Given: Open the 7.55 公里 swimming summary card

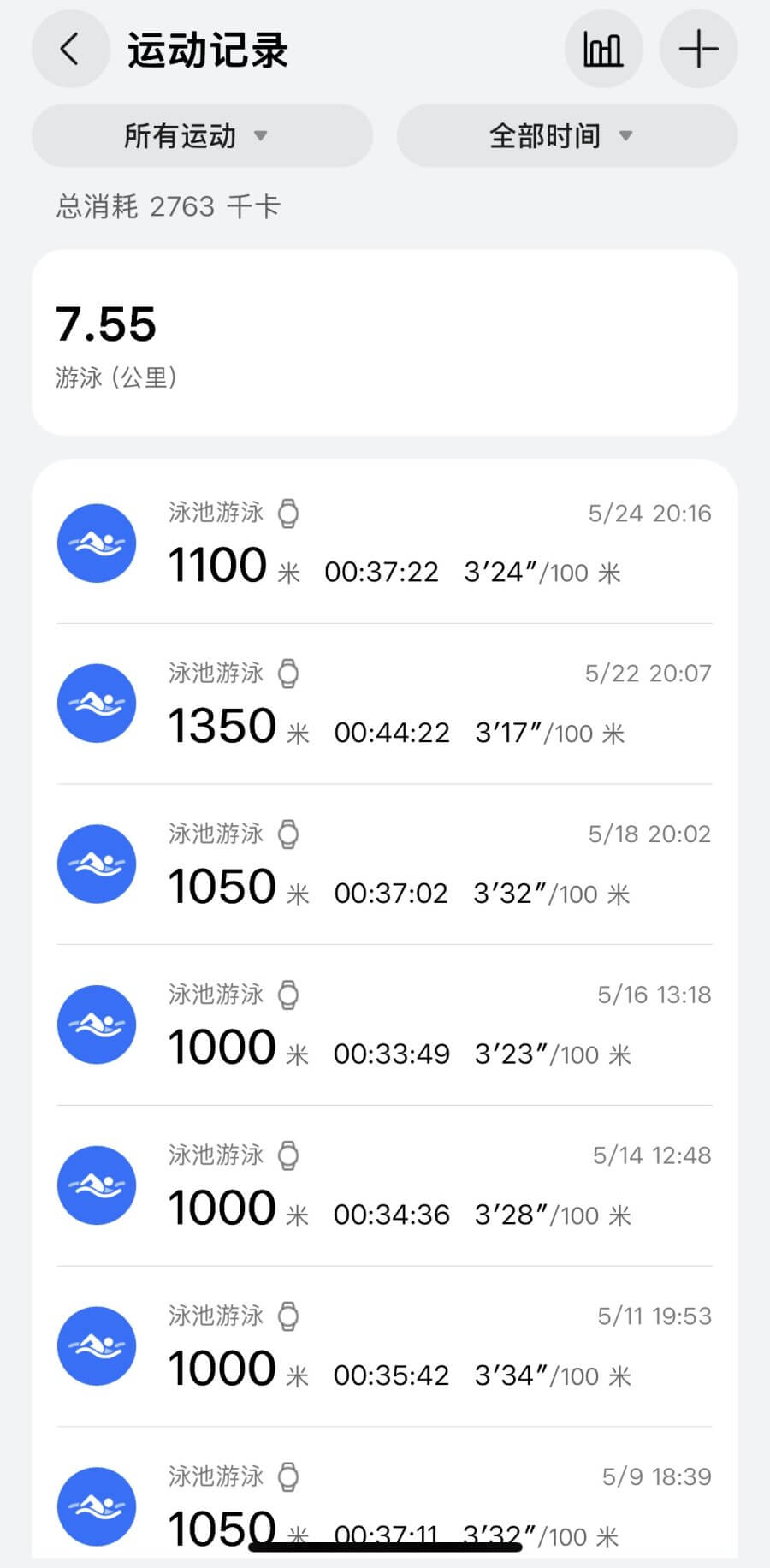Looking at the screenshot, I should pos(385,342).
